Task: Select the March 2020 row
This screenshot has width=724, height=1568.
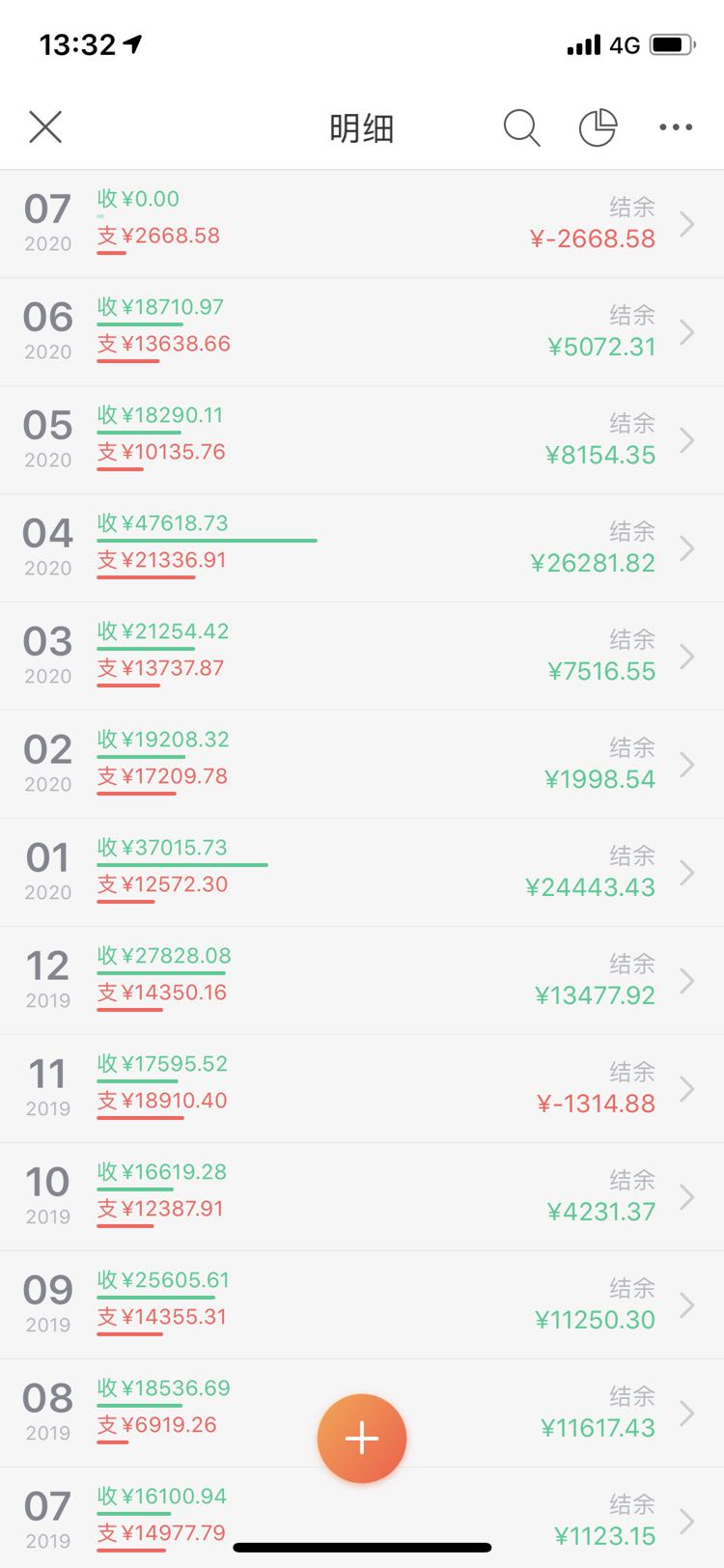Action: pos(362,657)
